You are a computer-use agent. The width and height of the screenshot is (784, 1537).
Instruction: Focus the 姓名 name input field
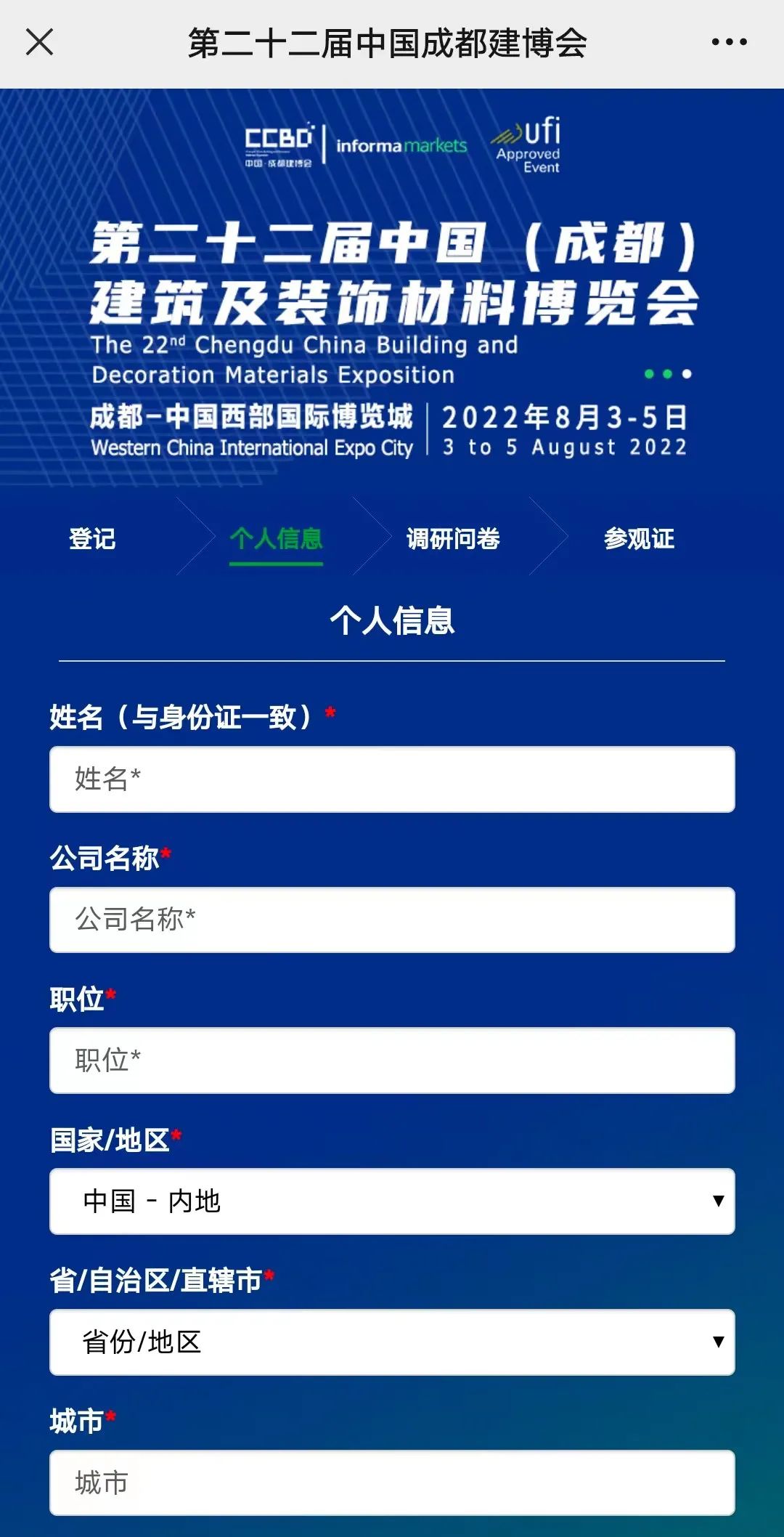point(392,779)
